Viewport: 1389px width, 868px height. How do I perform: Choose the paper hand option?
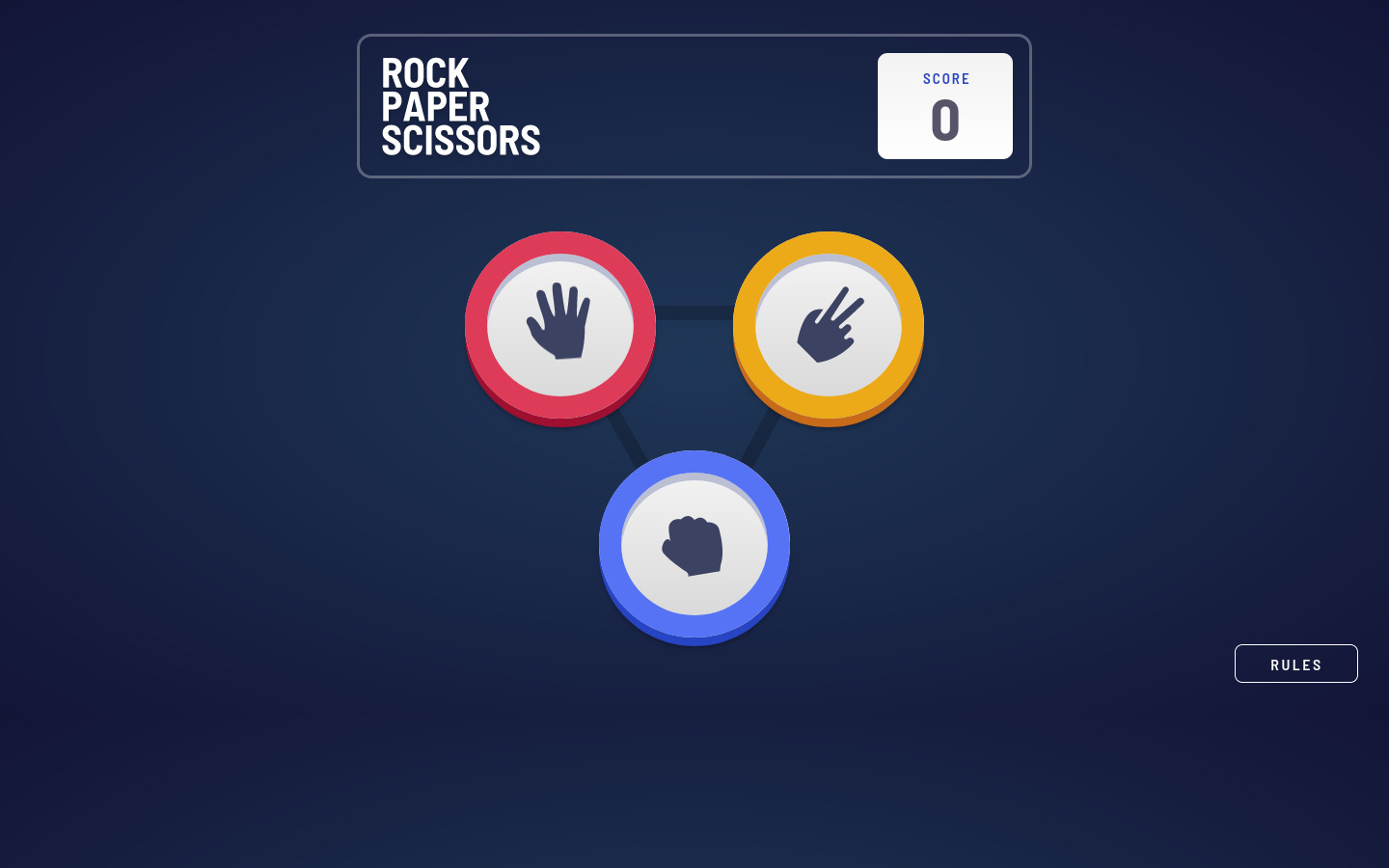point(560,325)
